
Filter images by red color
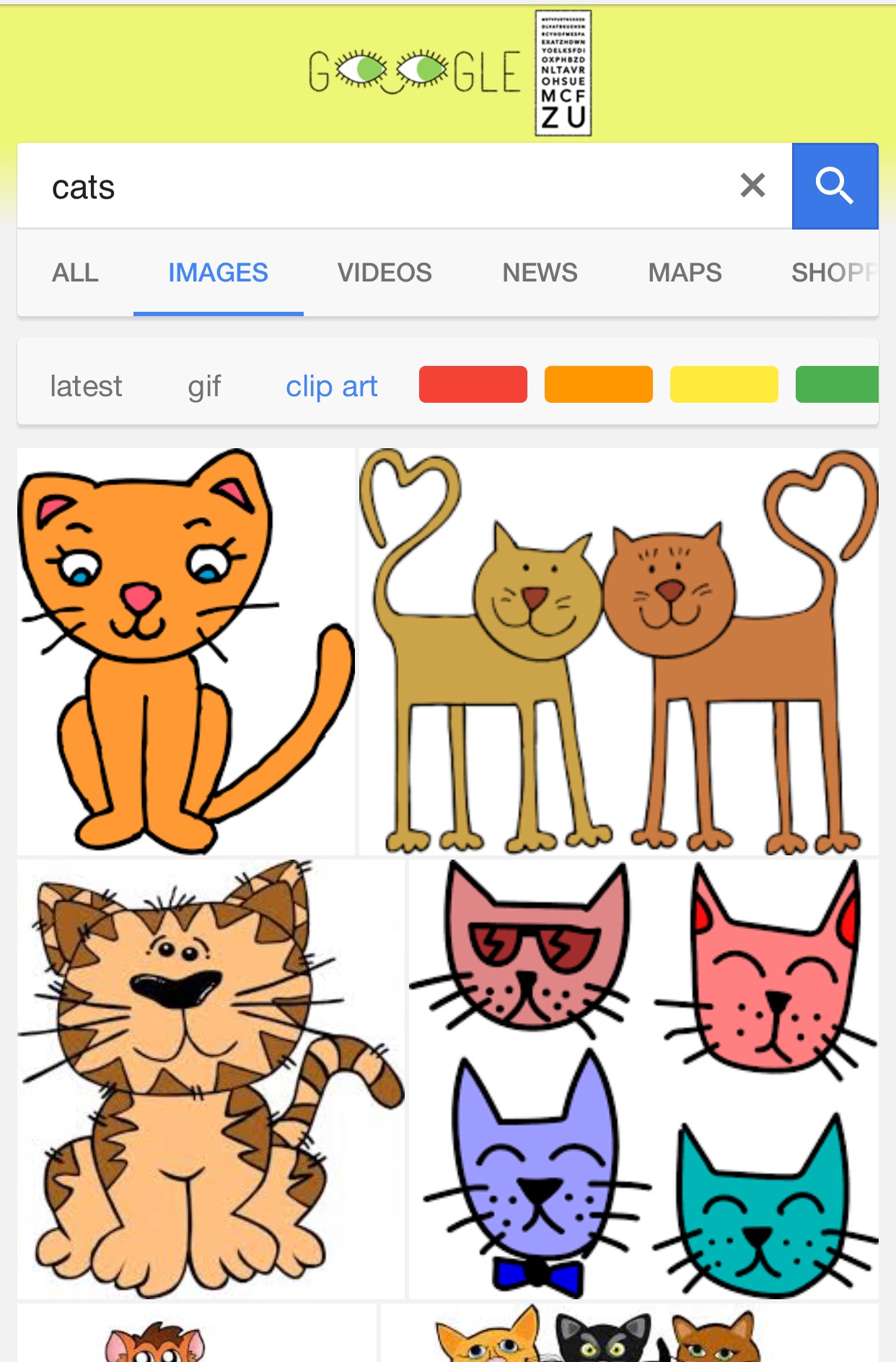[x=473, y=384]
